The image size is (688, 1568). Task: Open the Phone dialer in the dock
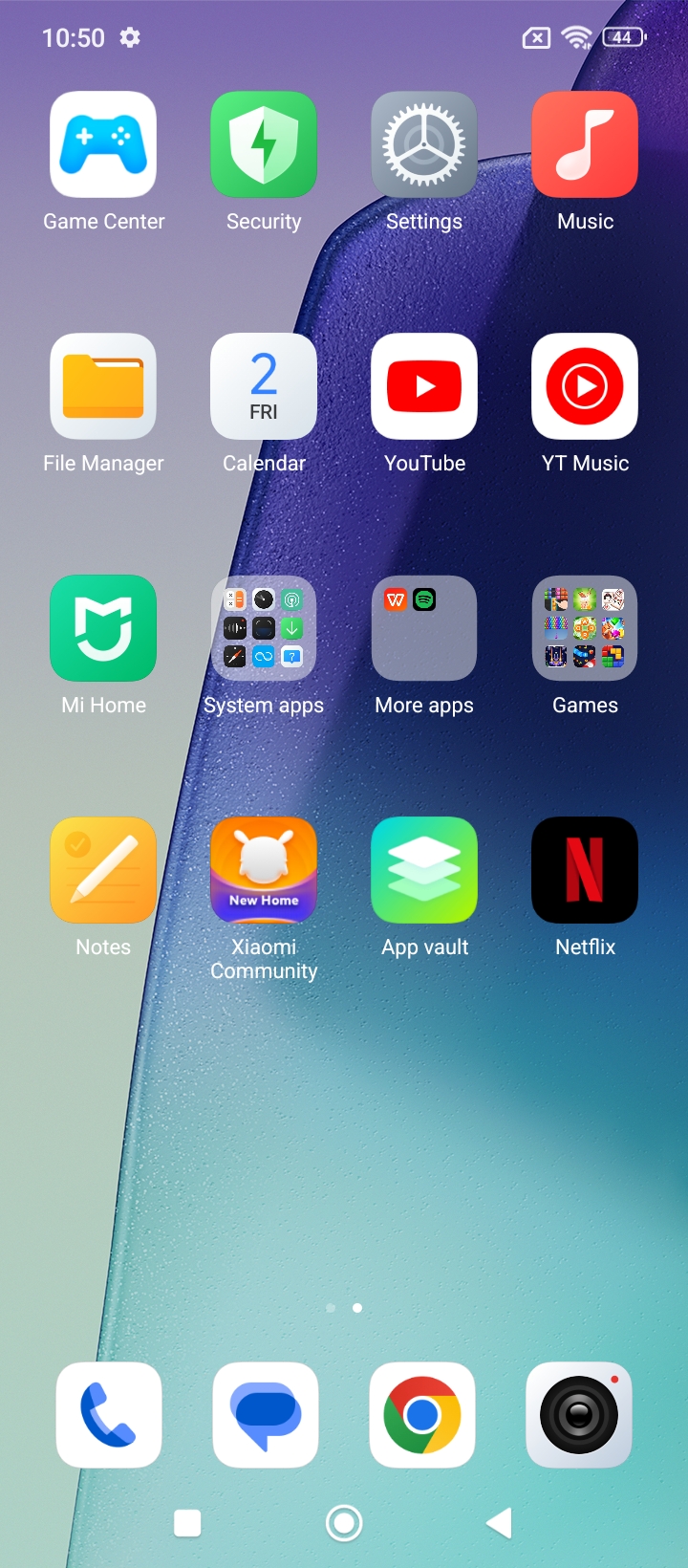pos(109,1415)
